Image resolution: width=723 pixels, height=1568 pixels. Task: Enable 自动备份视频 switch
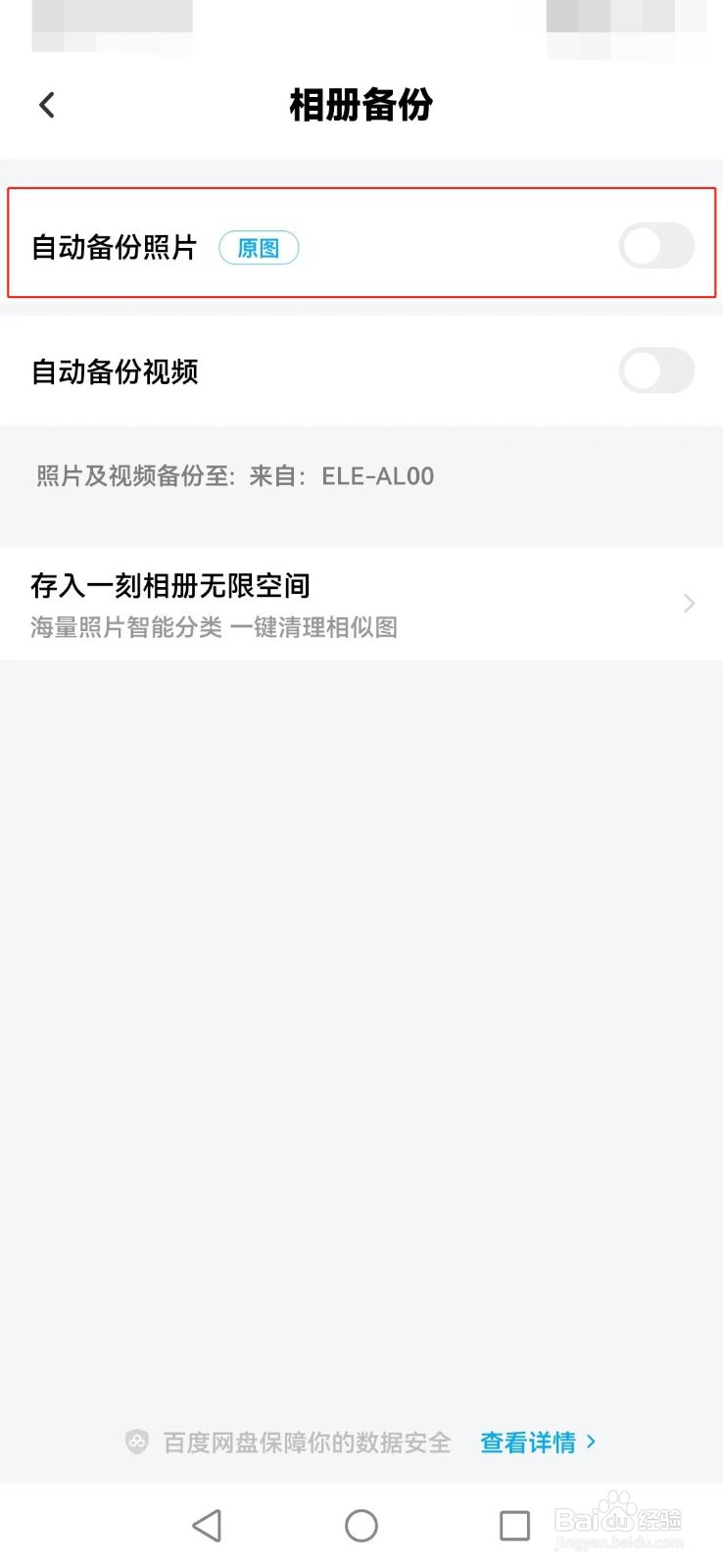655,371
